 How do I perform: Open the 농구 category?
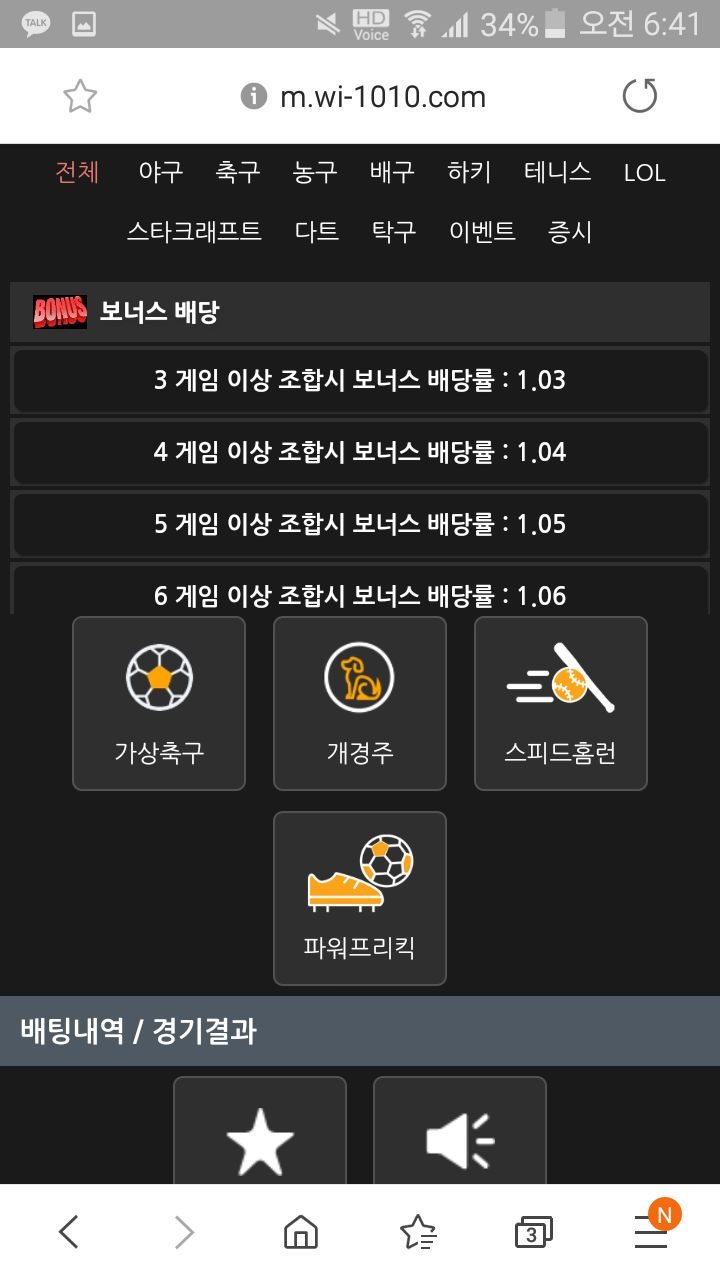click(x=315, y=172)
